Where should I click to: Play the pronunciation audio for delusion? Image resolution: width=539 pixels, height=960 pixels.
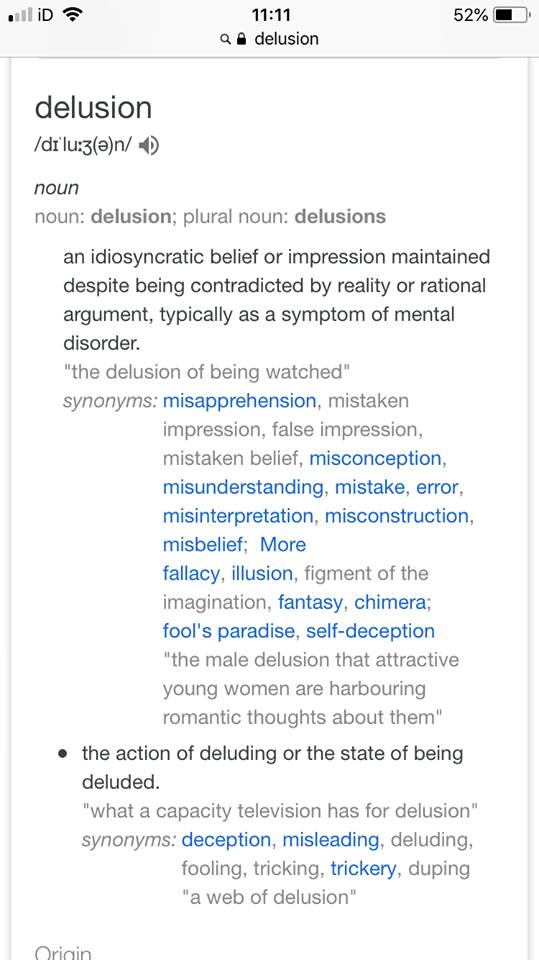pos(149,146)
